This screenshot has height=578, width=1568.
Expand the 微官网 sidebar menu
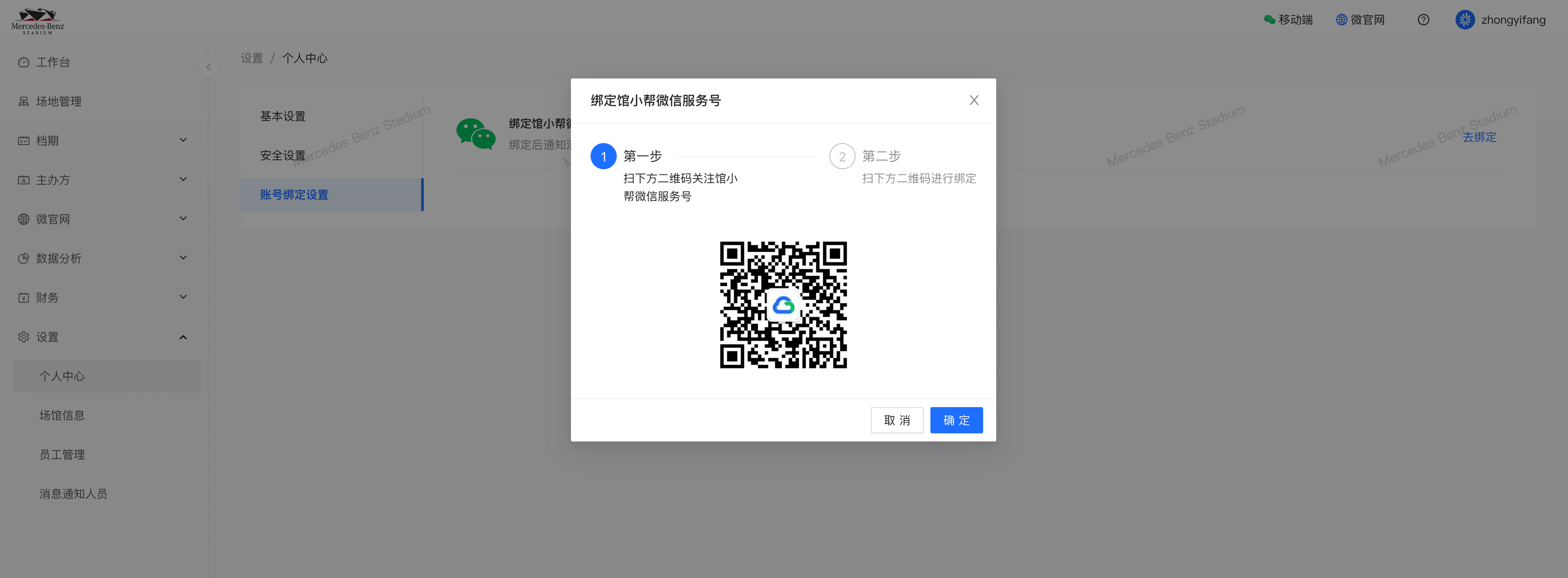tap(102, 219)
